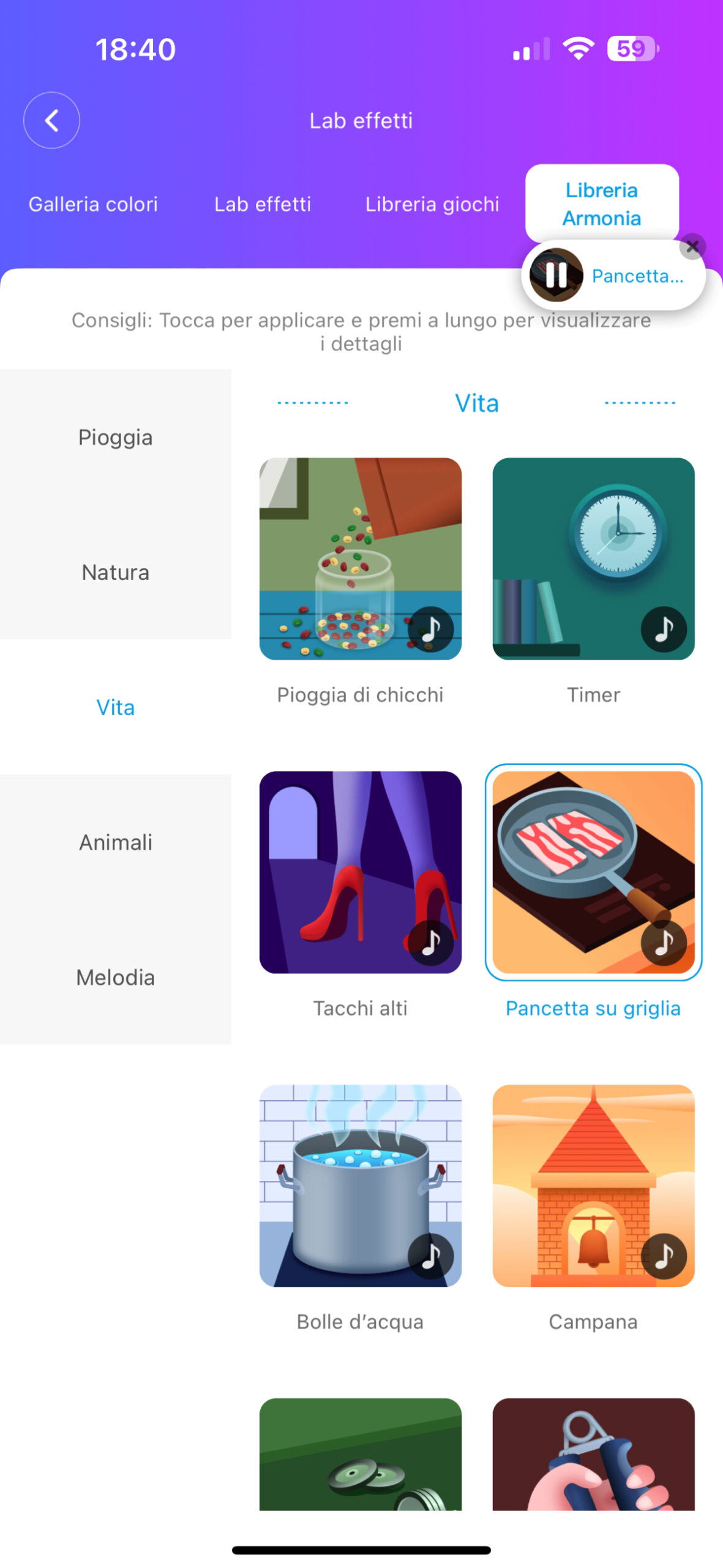
Task: Open the Natura category
Action: click(115, 572)
